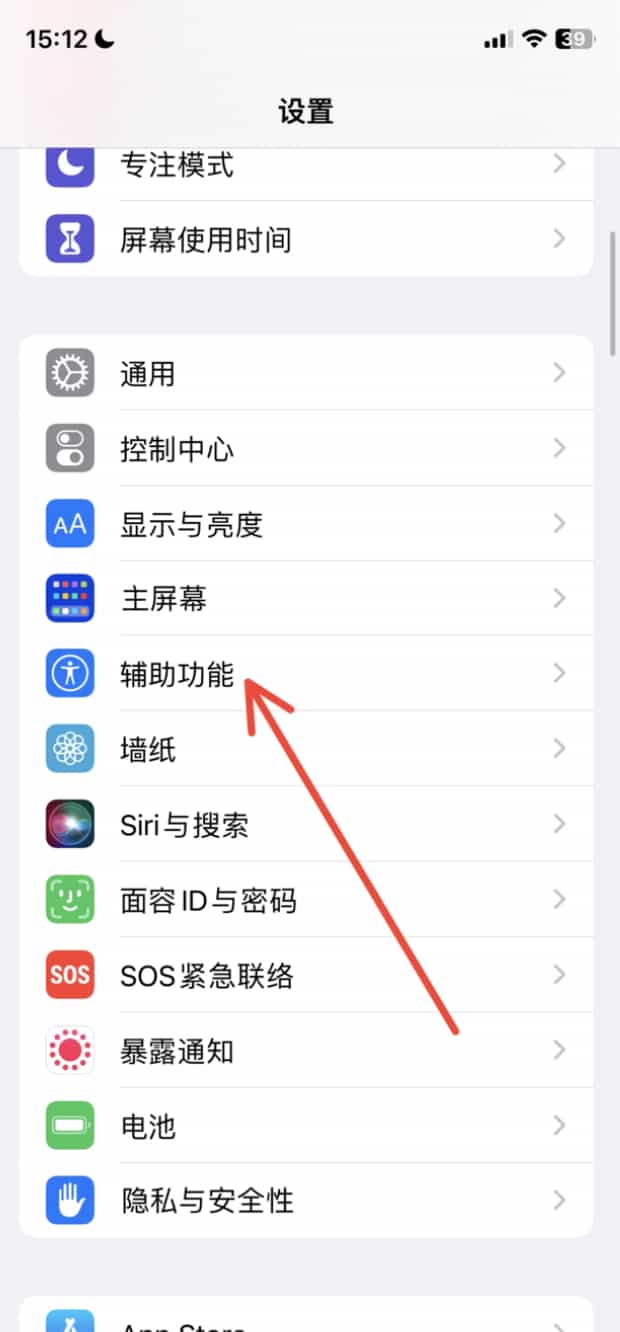Viewport: 620px width, 1332px height.
Task: Open 主屏幕 settings
Action: 305,599
